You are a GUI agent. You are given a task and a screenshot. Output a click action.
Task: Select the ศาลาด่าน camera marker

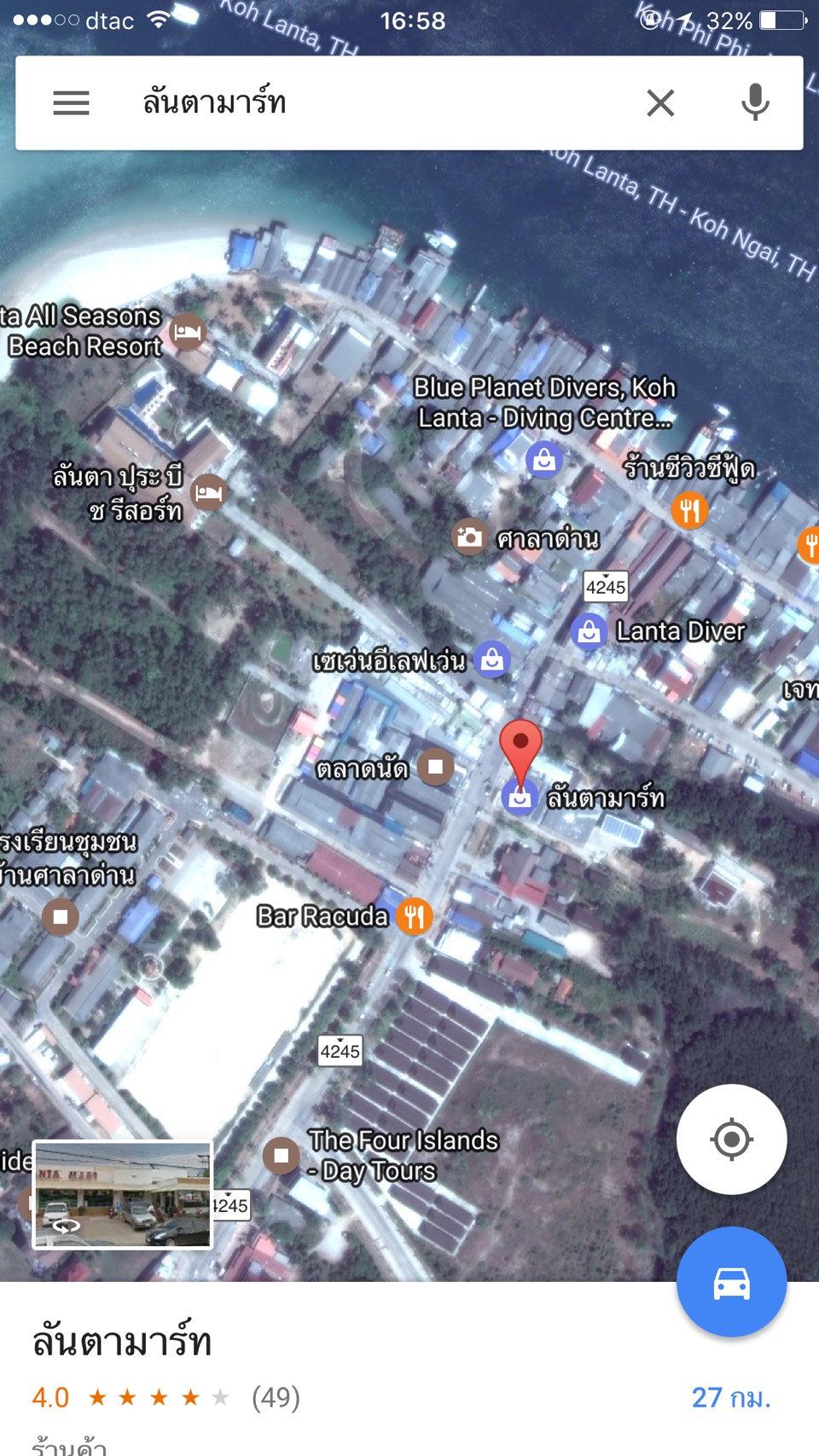(x=468, y=537)
